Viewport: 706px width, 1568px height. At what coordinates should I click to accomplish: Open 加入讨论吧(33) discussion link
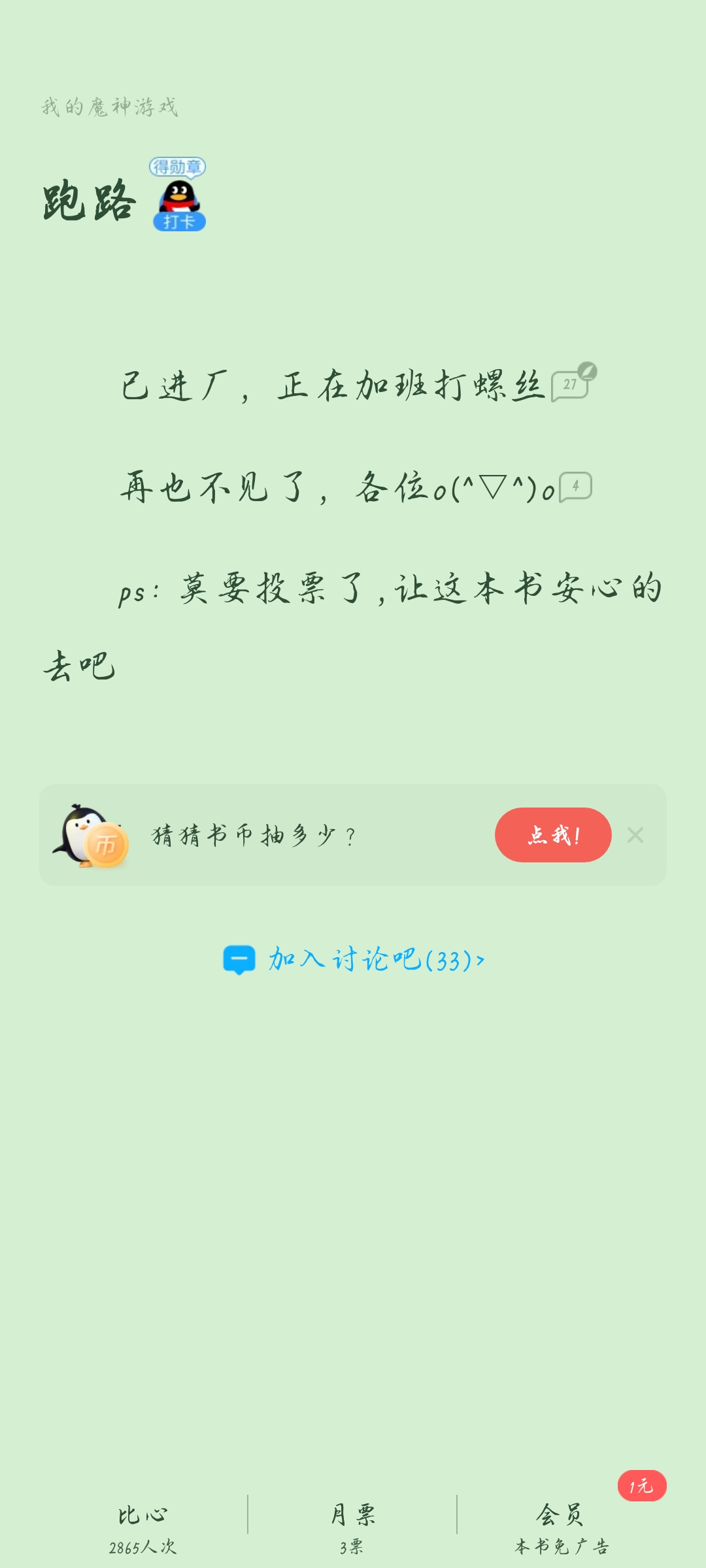(x=354, y=960)
